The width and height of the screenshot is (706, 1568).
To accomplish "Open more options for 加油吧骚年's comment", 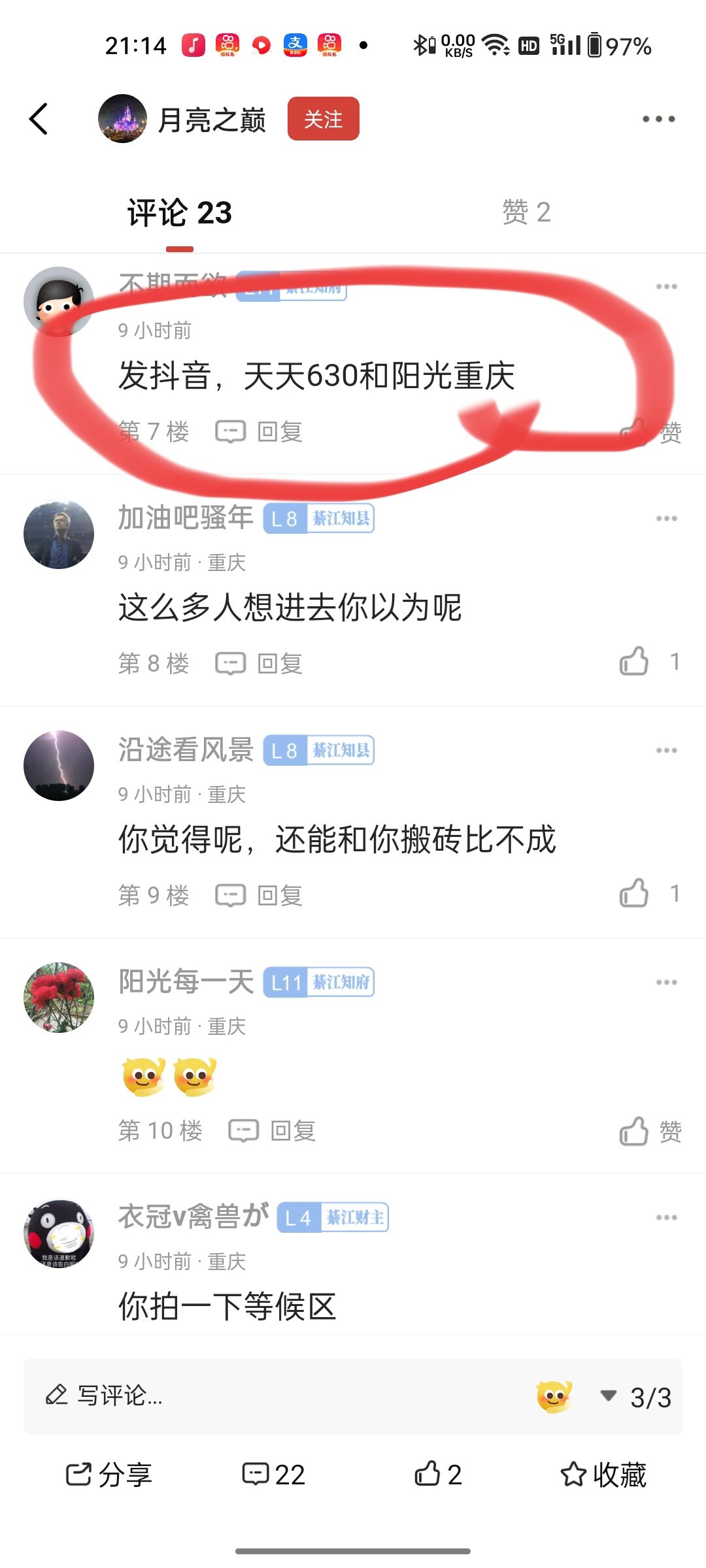I will tap(666, 519).
